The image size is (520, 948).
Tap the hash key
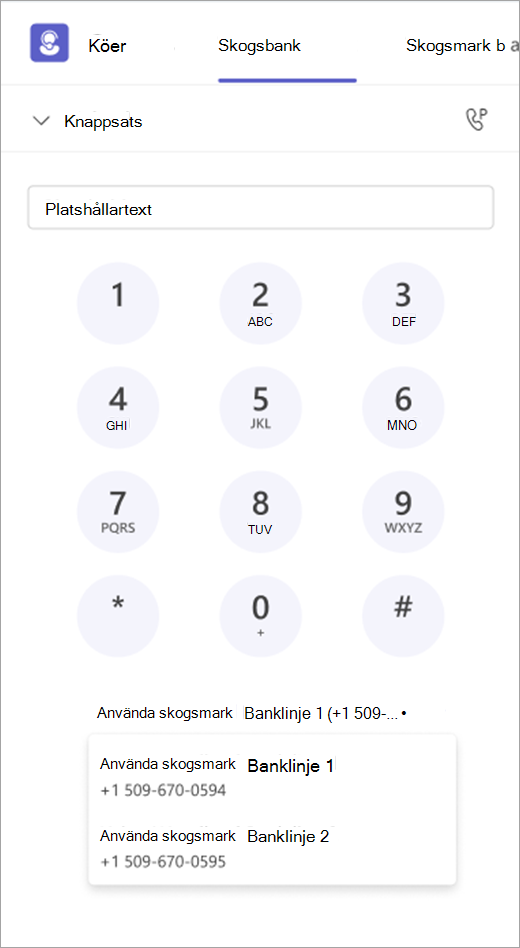[403, 615]
